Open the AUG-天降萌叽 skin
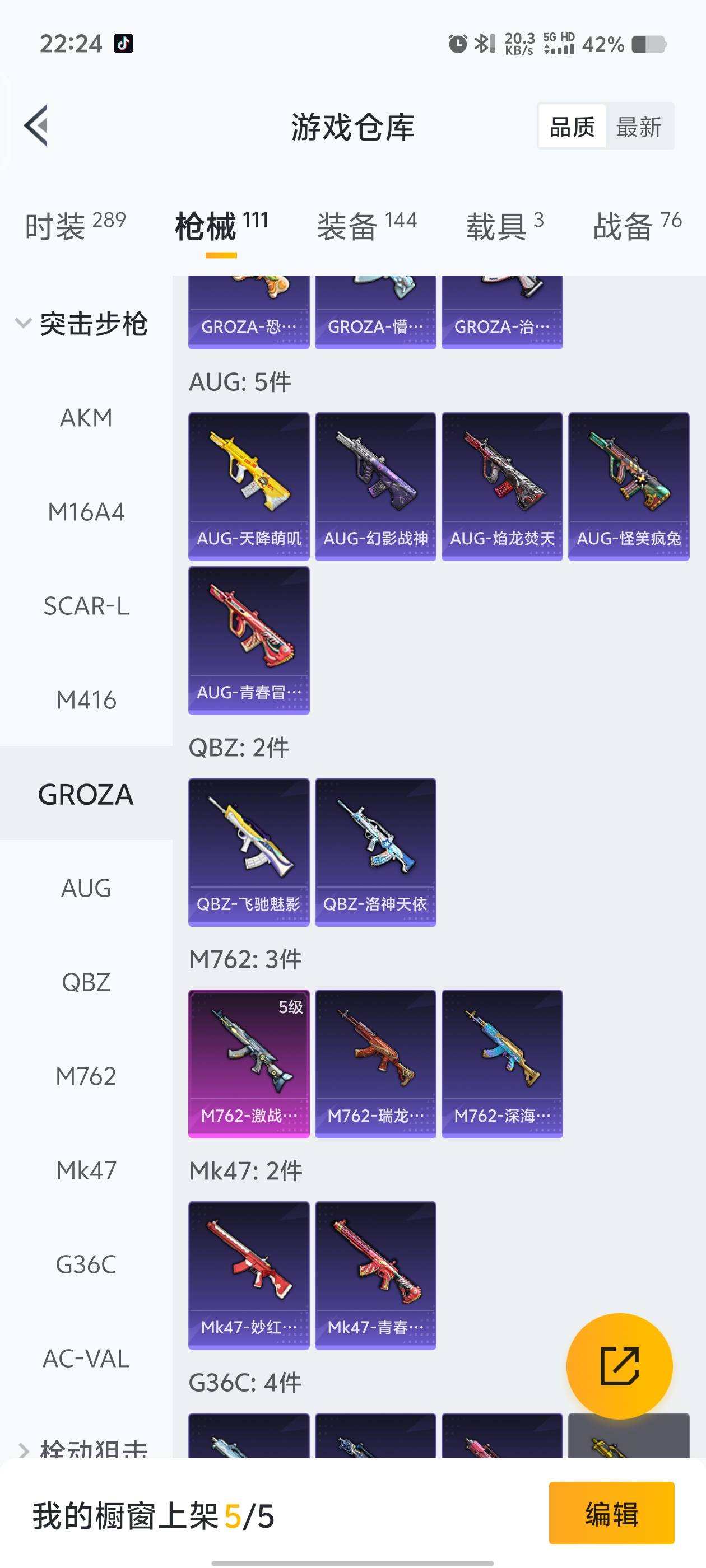The width and height of the screenshot is (706, 1568). tap(249, 486)
